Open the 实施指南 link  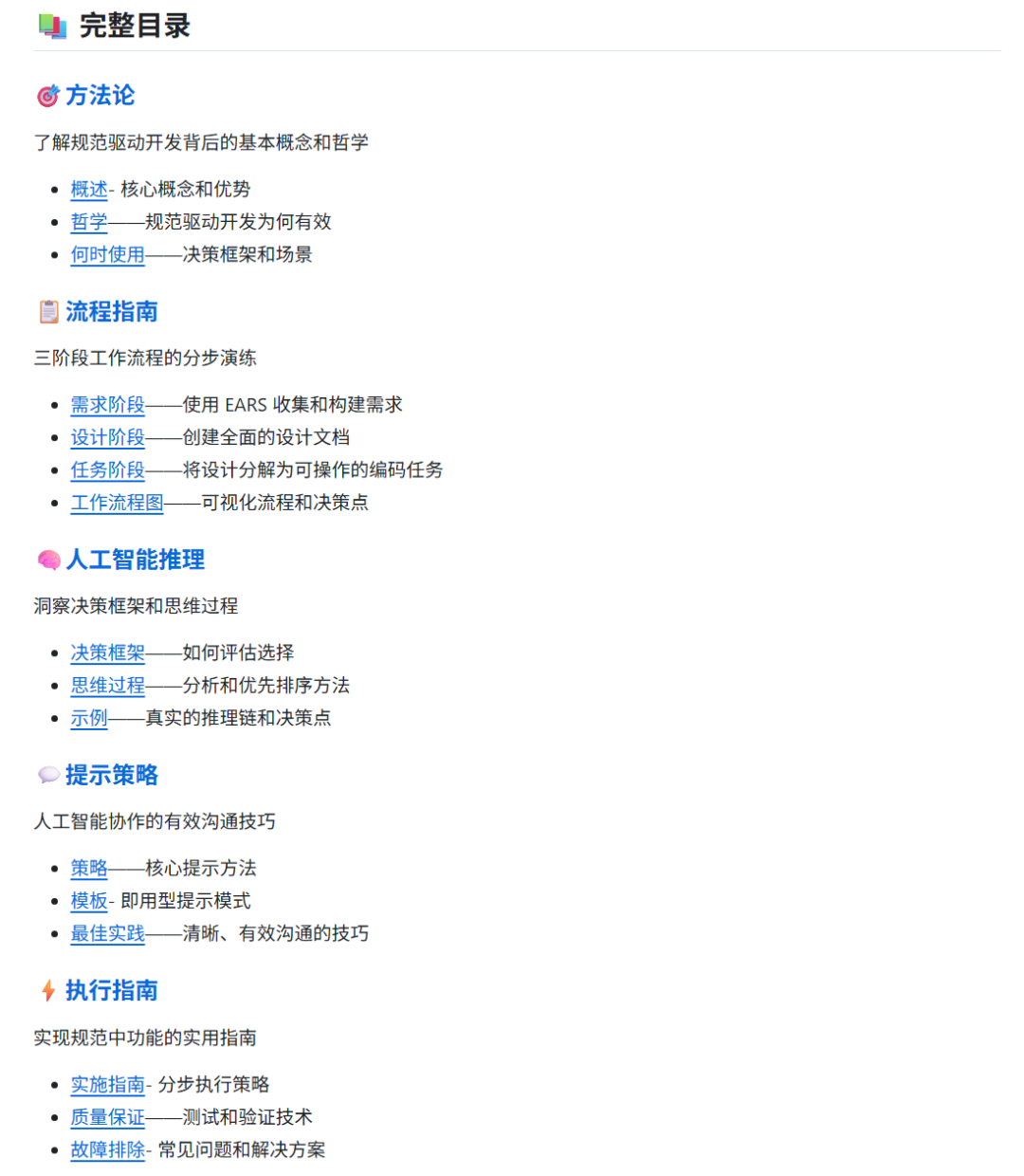(108, 1084)
